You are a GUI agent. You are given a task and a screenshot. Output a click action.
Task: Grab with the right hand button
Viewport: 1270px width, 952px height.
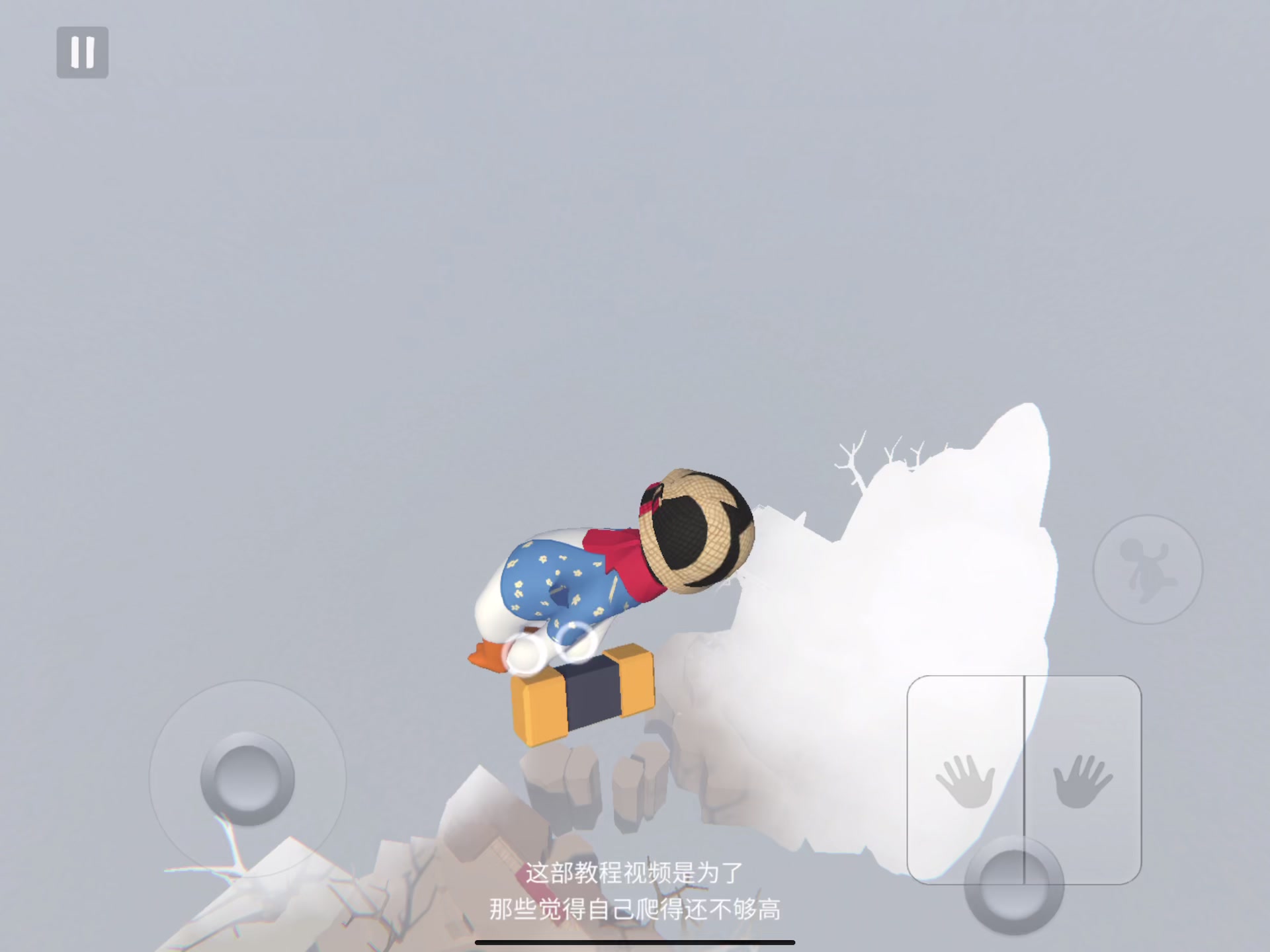pos(1083,780)
